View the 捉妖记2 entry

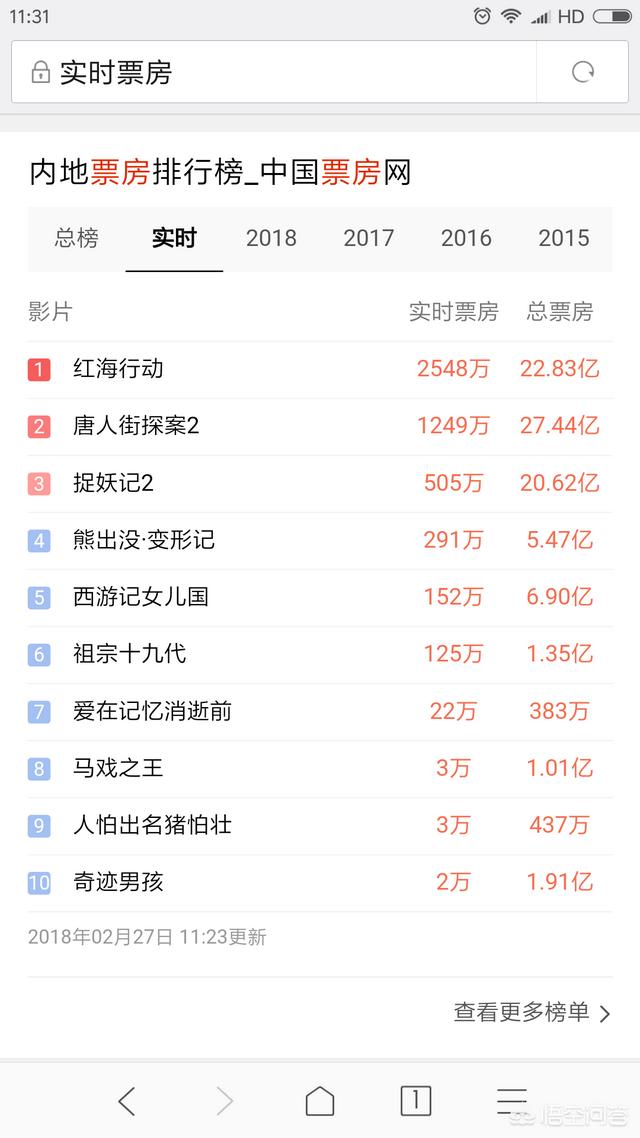click(320, 483)
